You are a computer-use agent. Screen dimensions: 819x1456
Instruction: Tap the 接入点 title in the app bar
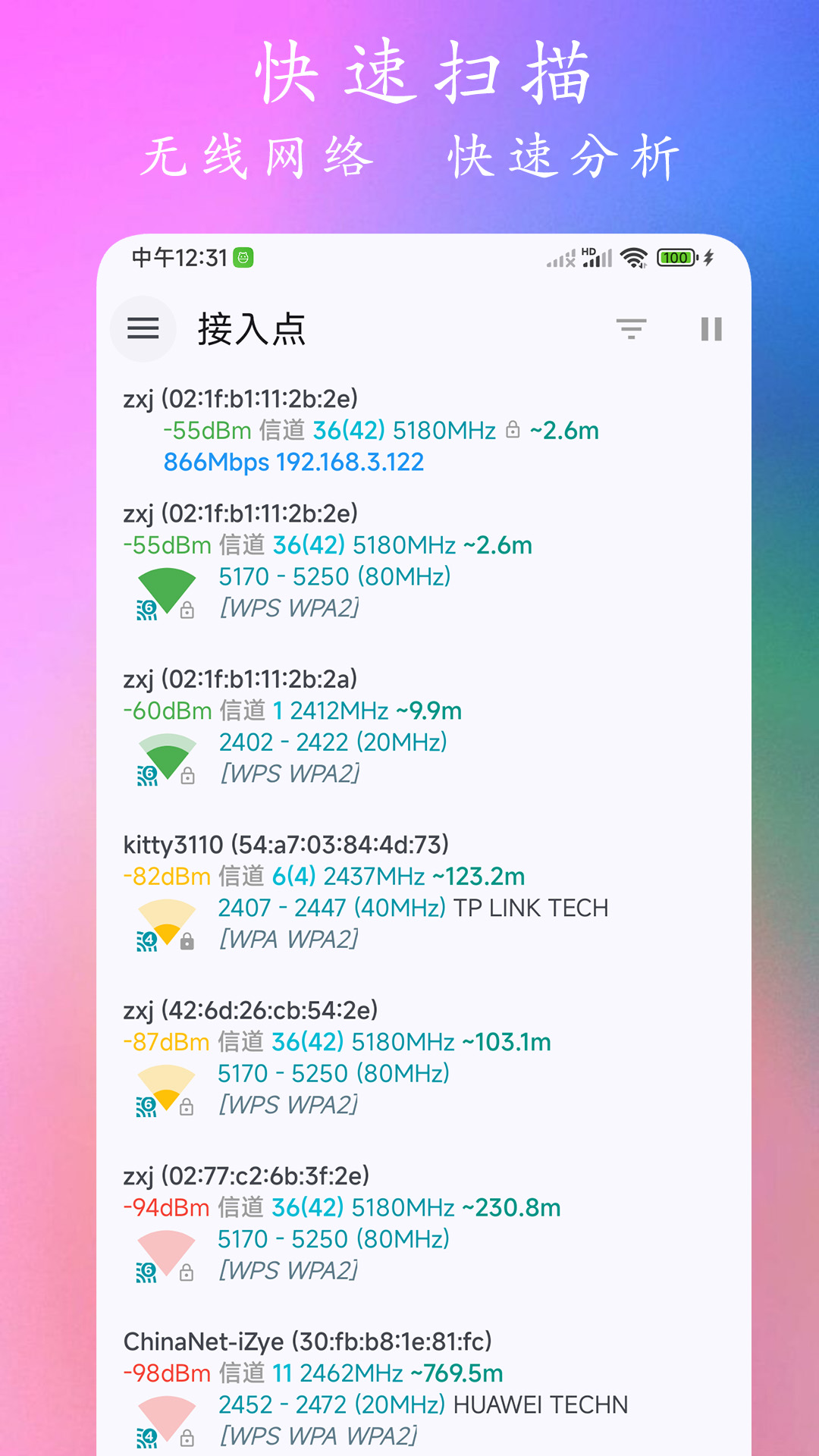click(x=253, y=328)
